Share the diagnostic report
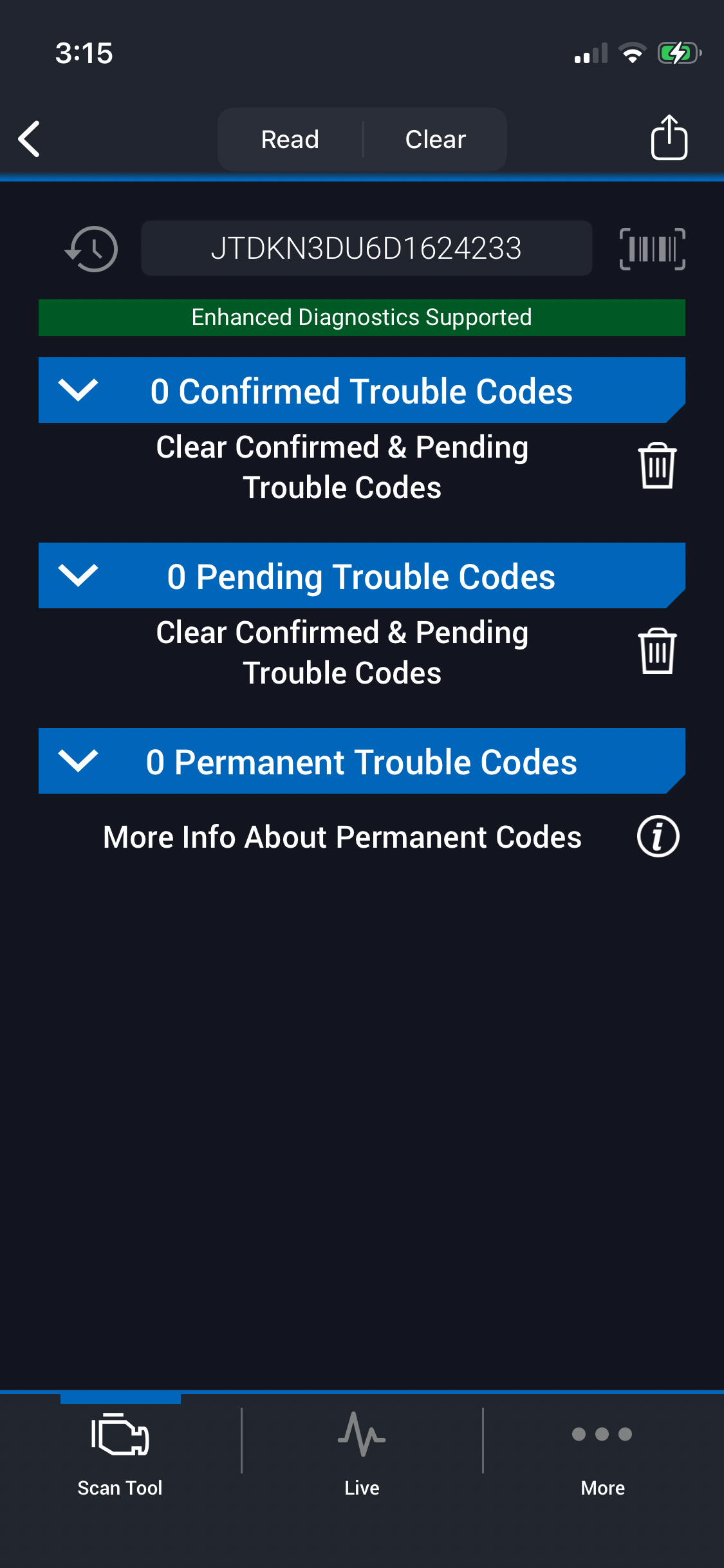 coord(669,138)
